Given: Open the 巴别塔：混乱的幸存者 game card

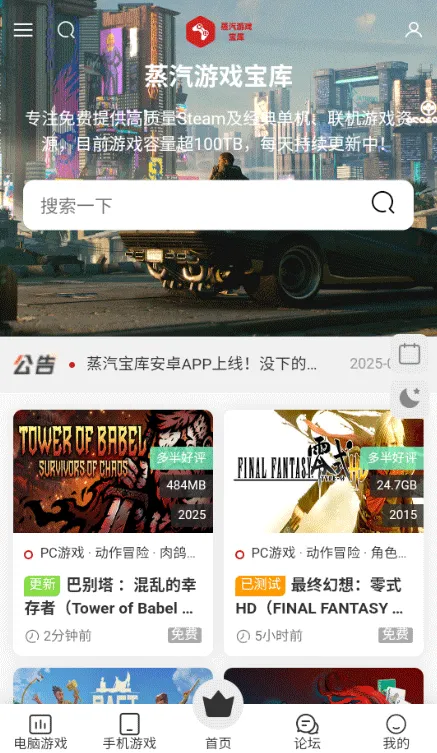Looking at the screenshot, I should pos(113,533).
